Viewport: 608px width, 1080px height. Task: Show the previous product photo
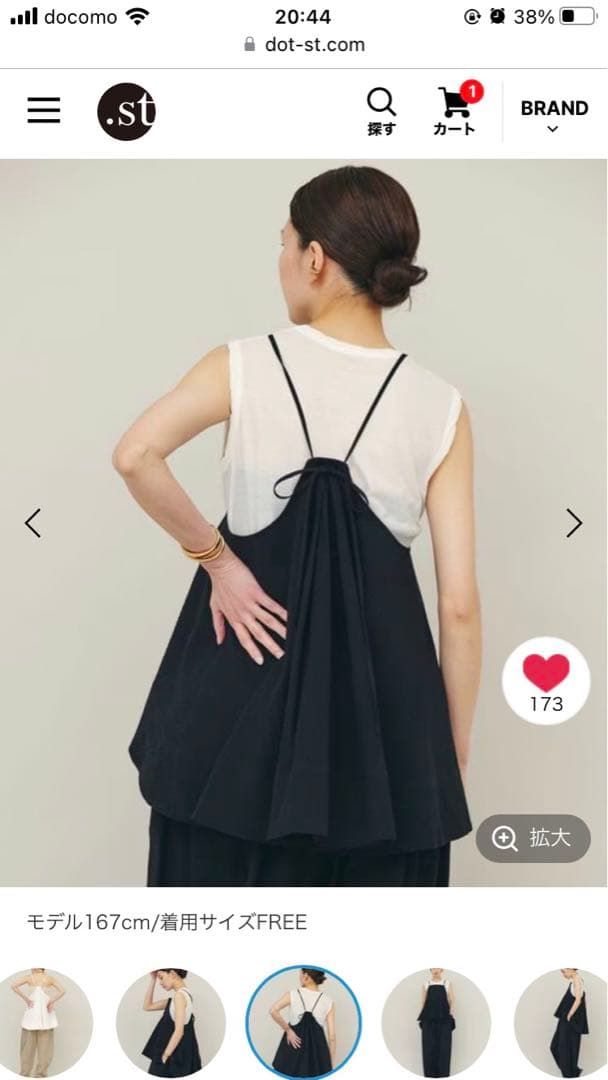click(x=33, y=522)
